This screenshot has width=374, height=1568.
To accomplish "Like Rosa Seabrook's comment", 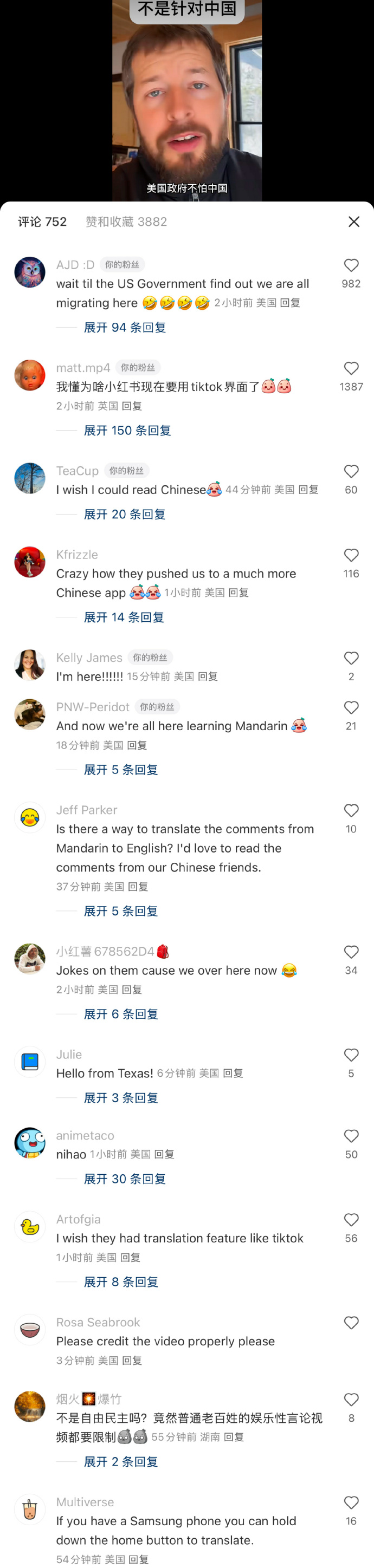I will (x=351, y=1323).
